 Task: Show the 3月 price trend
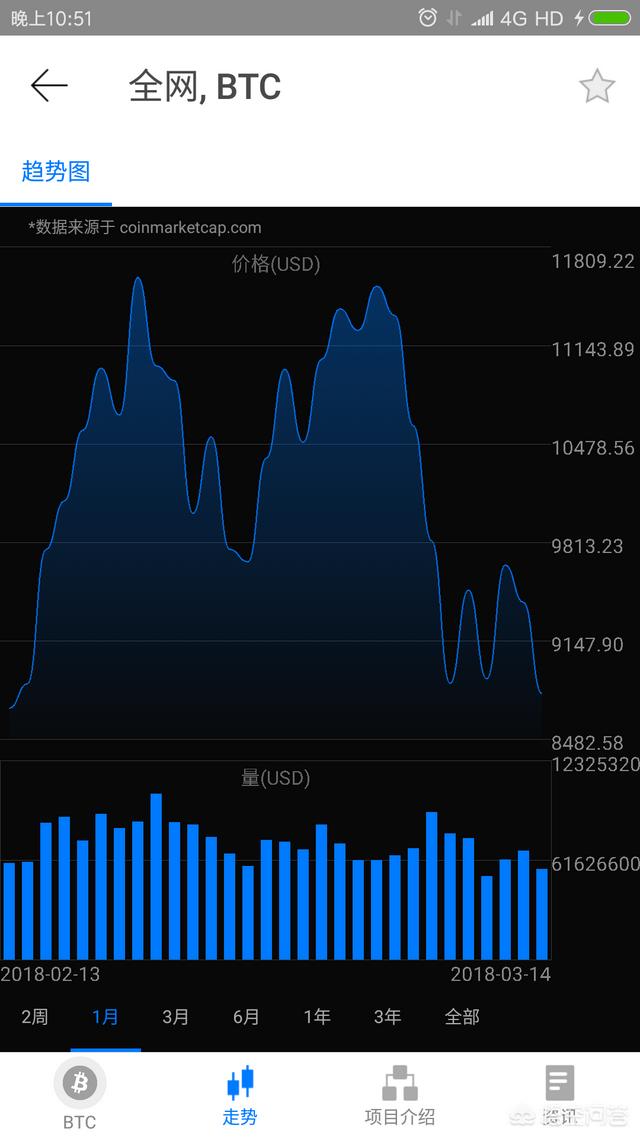pyautogui.click(x=176, y=1017)
